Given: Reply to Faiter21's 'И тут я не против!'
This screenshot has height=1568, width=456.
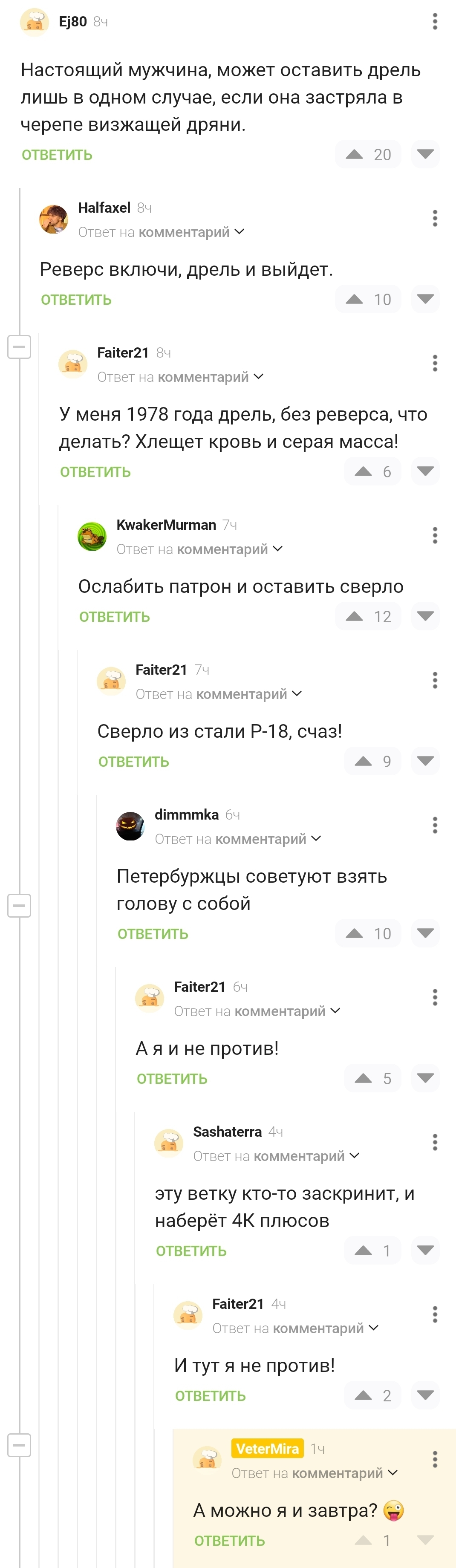Looking at the screenshot, I should pyautogui.click(x=210, y=1396).
